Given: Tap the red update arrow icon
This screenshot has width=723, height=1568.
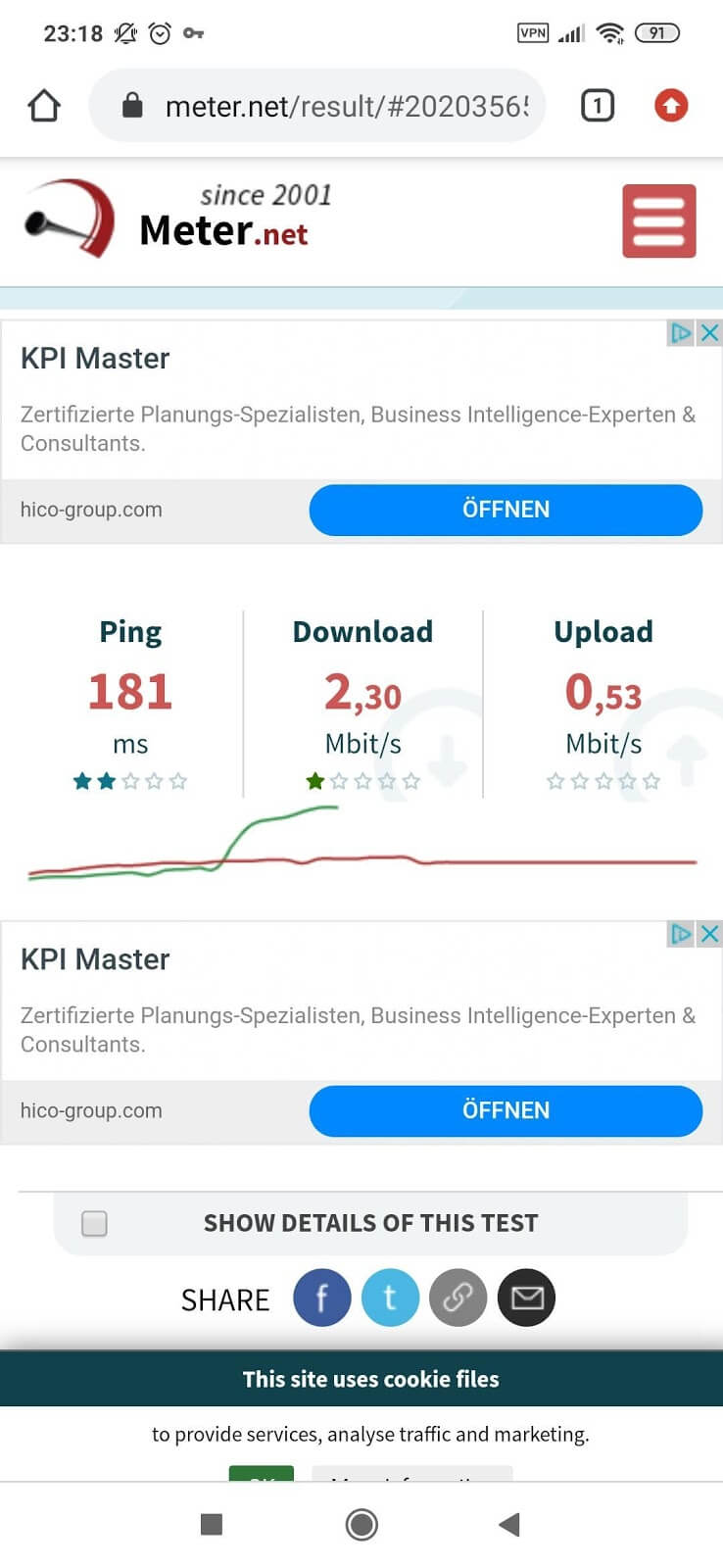Looking at the screenshot, I should point(671,106).
